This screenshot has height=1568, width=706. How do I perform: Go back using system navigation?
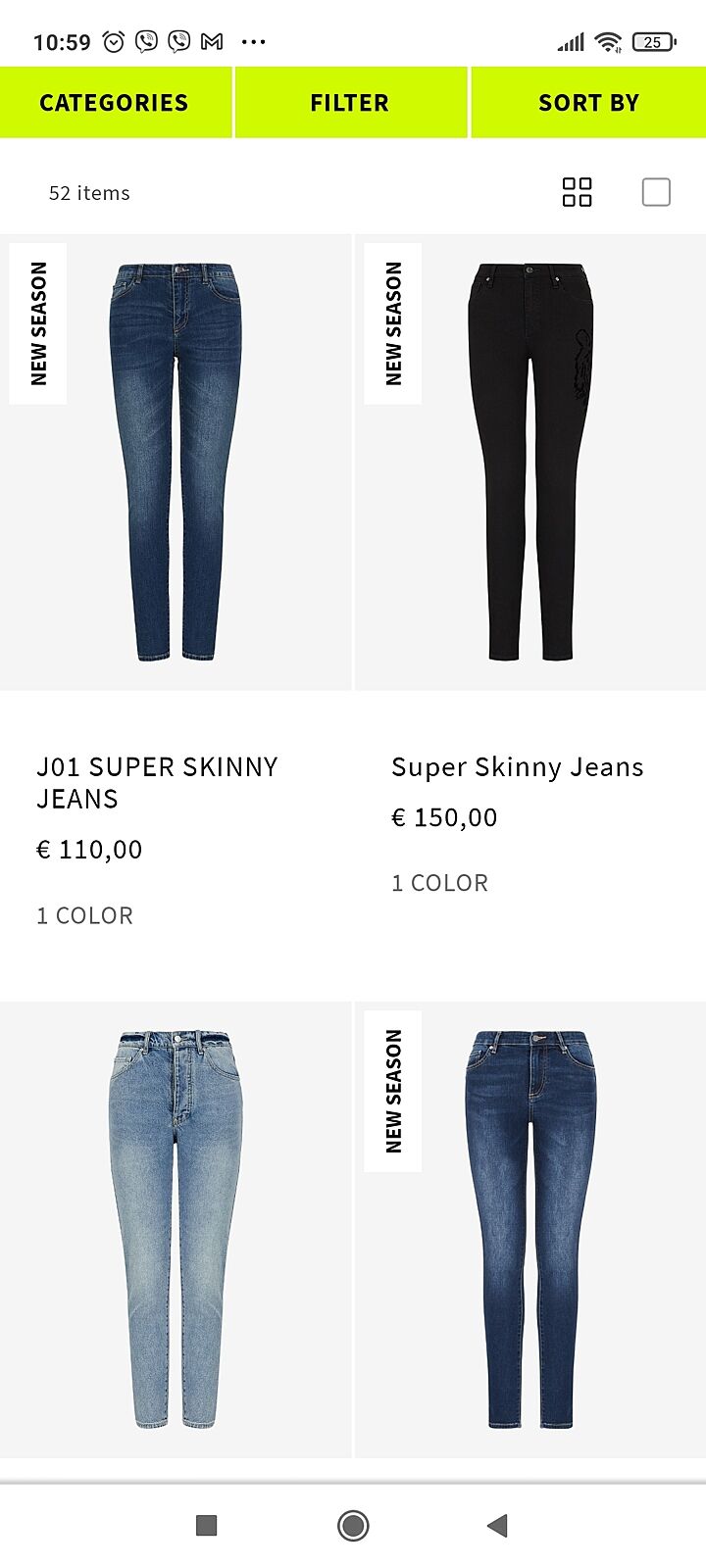coord(497,1525)
